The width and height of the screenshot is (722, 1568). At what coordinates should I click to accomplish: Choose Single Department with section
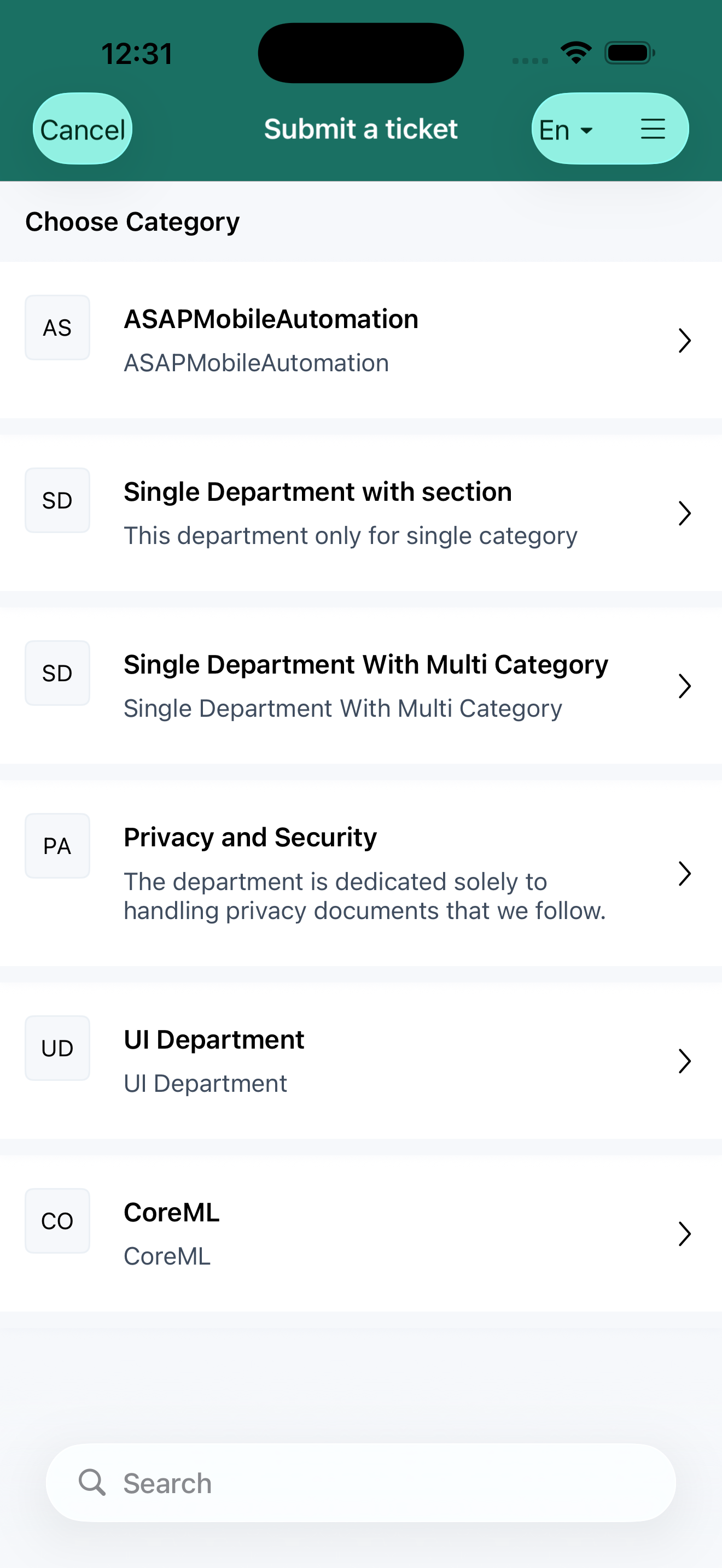361,513
